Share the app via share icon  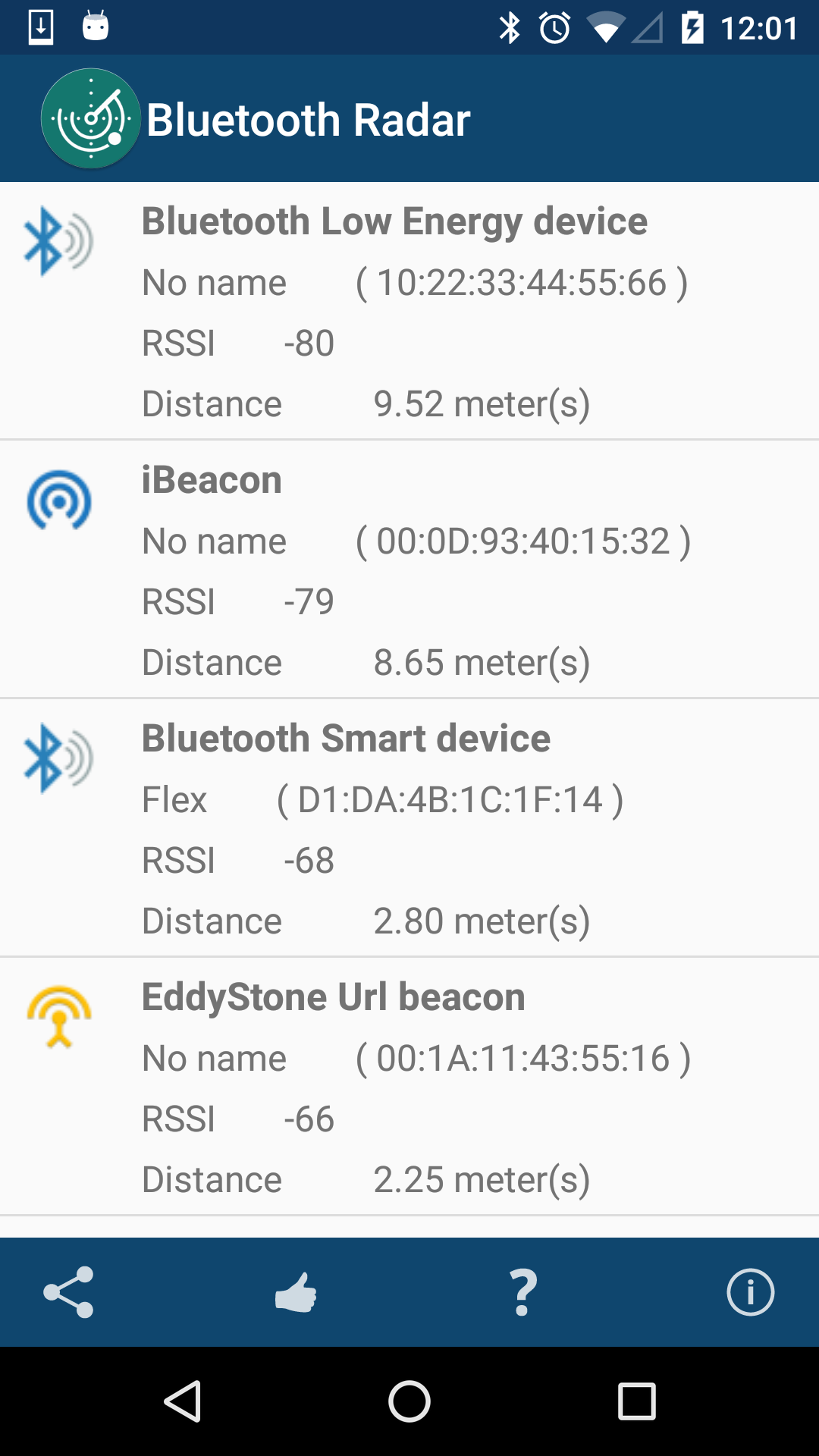tap(68, 1292)
